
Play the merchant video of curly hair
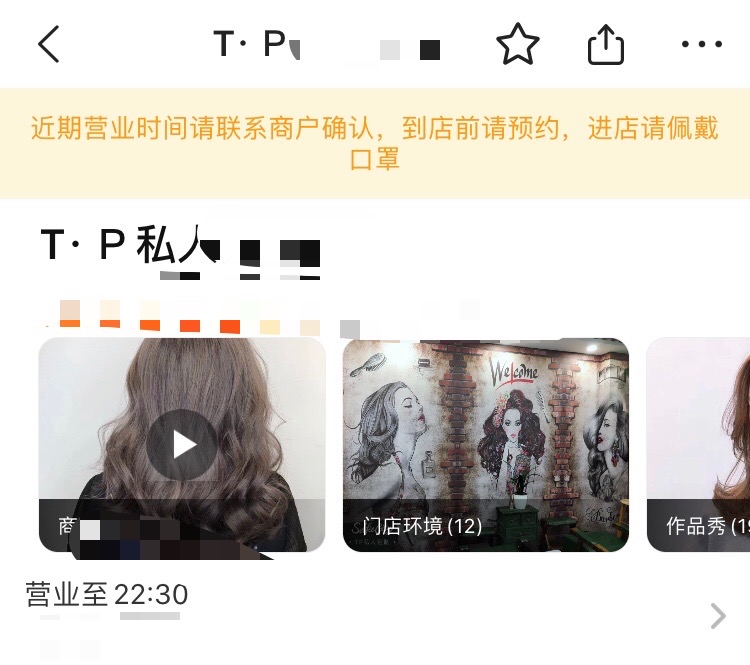[x=182, y=445]
